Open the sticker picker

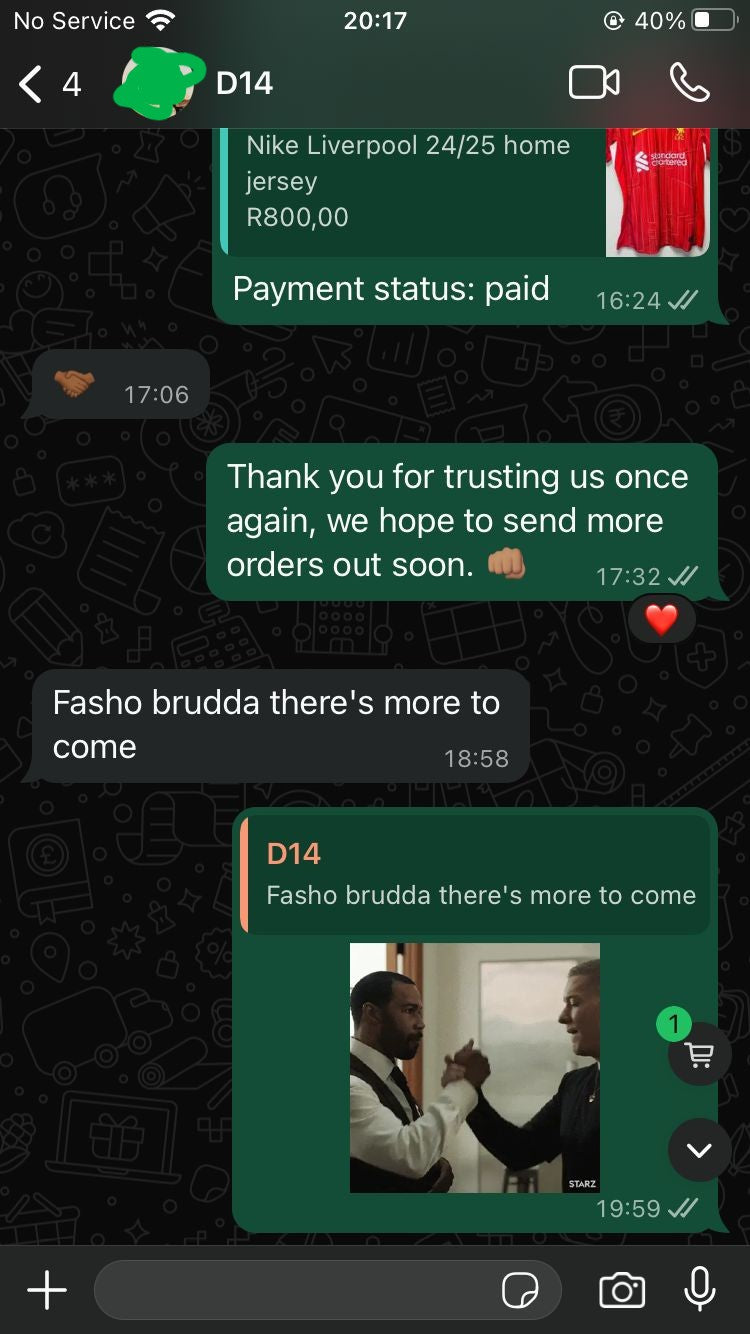520,1291
